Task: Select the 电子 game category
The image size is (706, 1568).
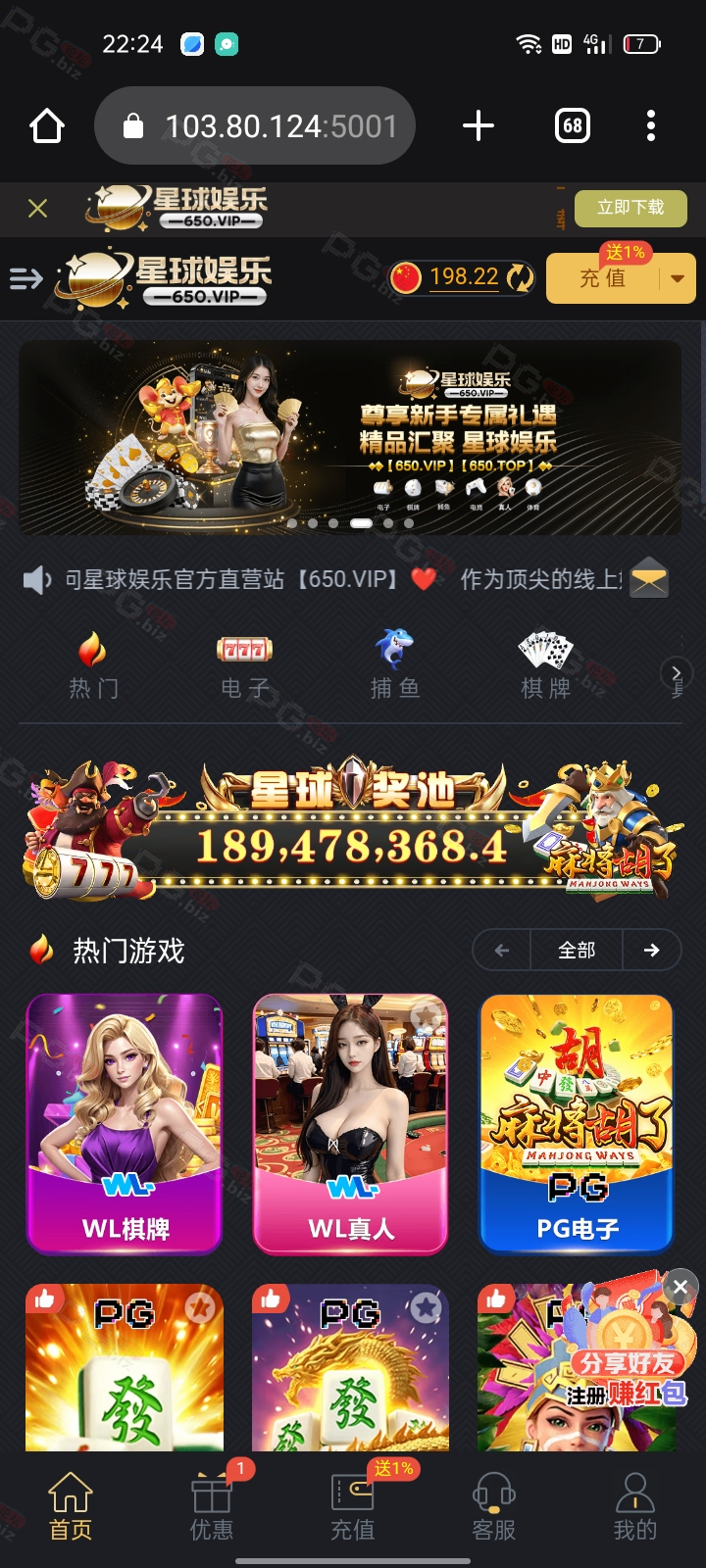Action: click(244, 665)
